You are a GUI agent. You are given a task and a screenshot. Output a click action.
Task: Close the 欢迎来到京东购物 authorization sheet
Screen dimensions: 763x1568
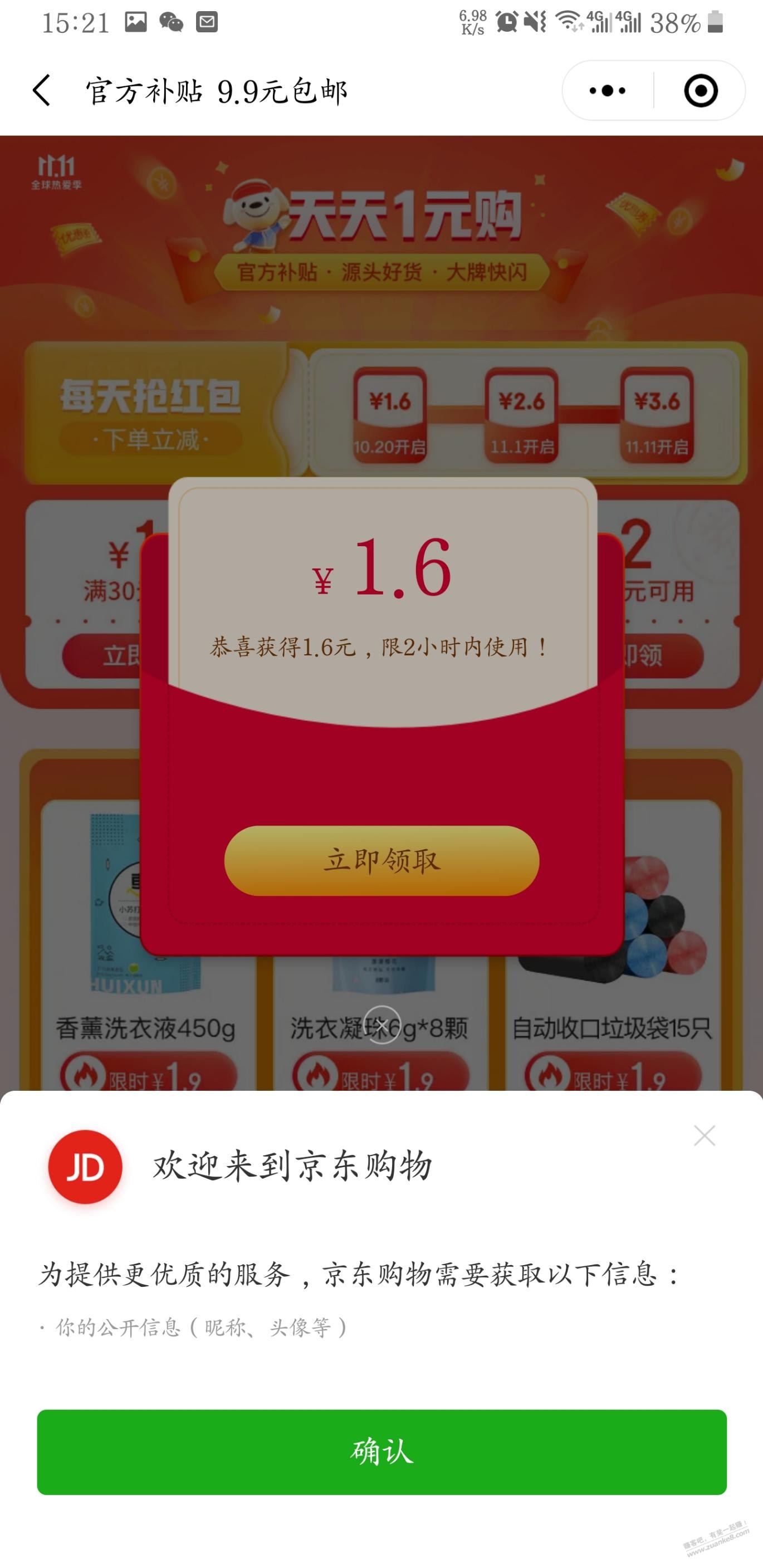[x=704, y=1136]
